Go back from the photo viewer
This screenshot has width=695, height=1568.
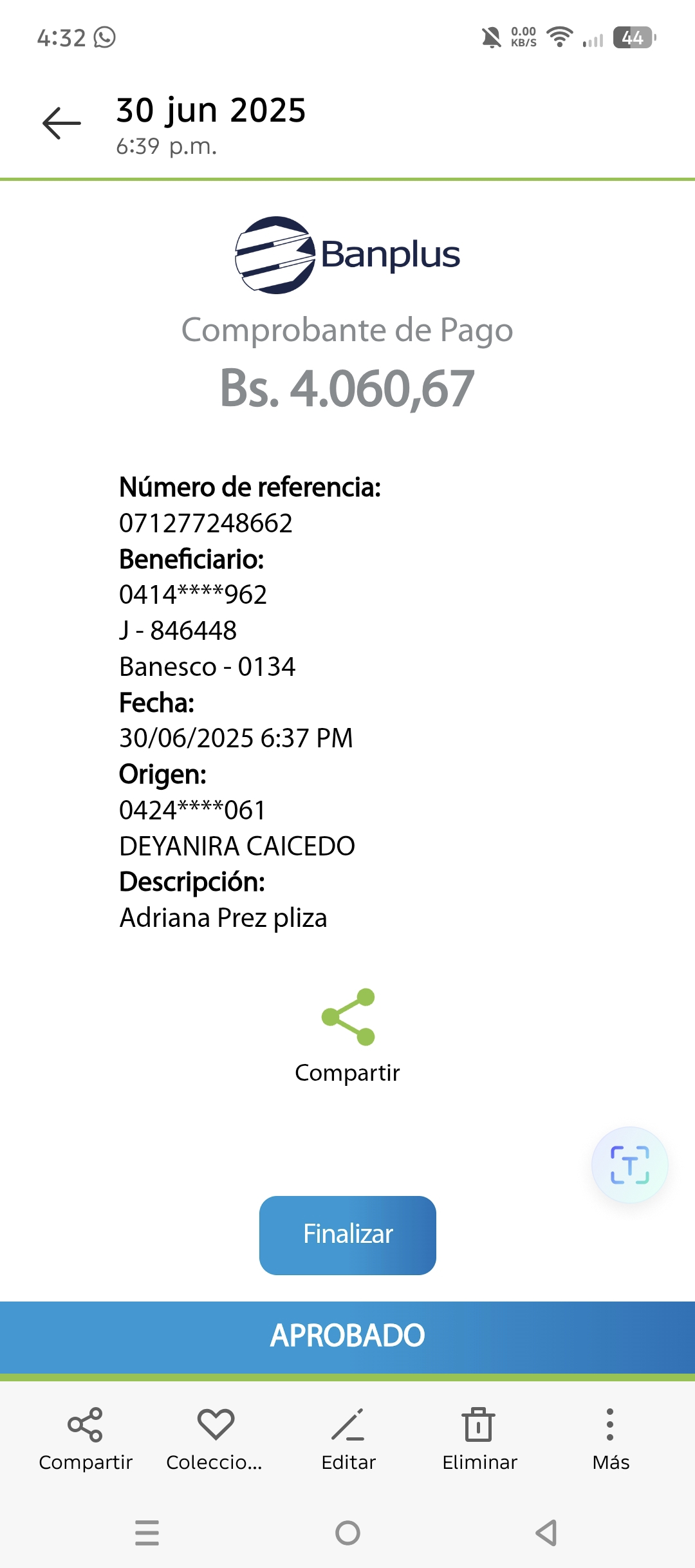pyautogui.click(x=61, y=123)
